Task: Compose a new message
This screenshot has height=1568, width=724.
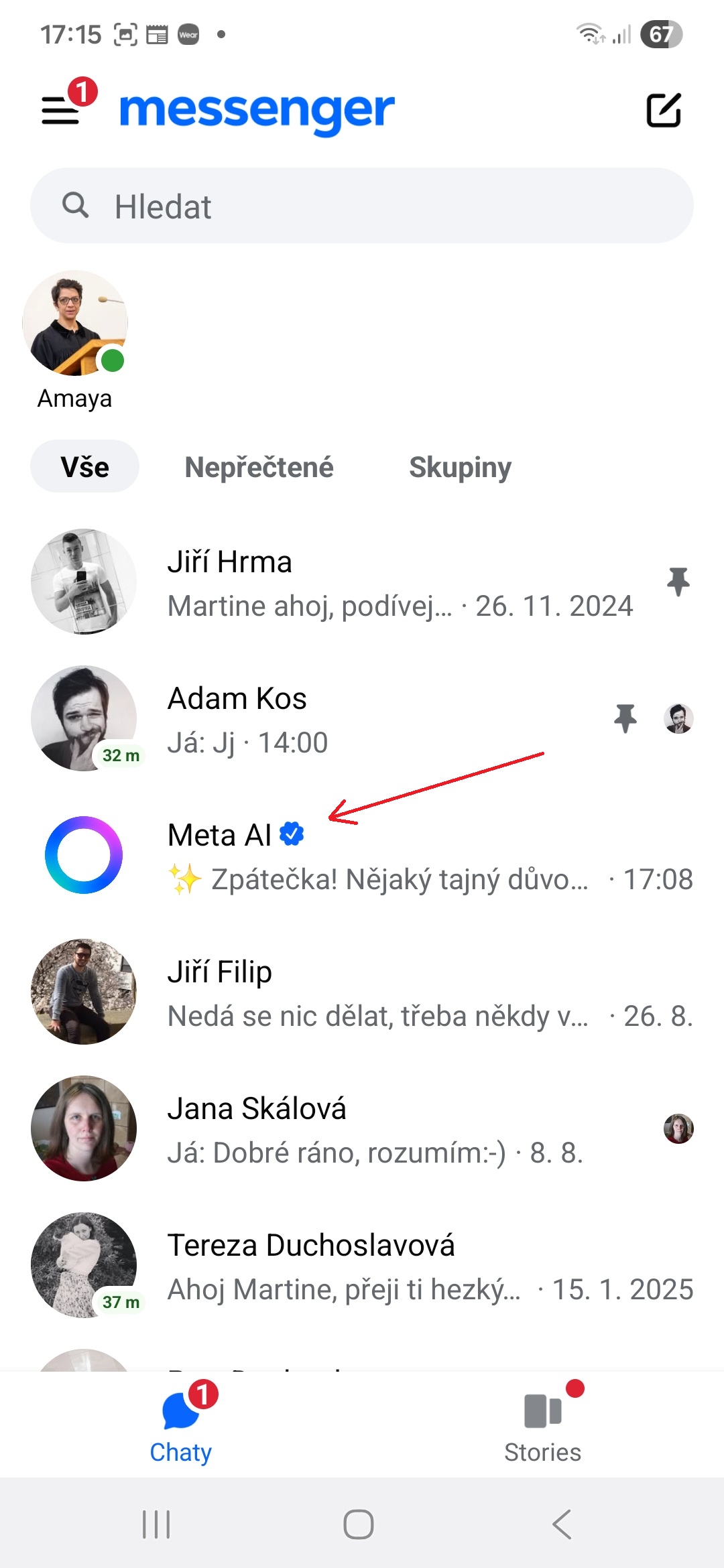Action: [x=663, y=110]
